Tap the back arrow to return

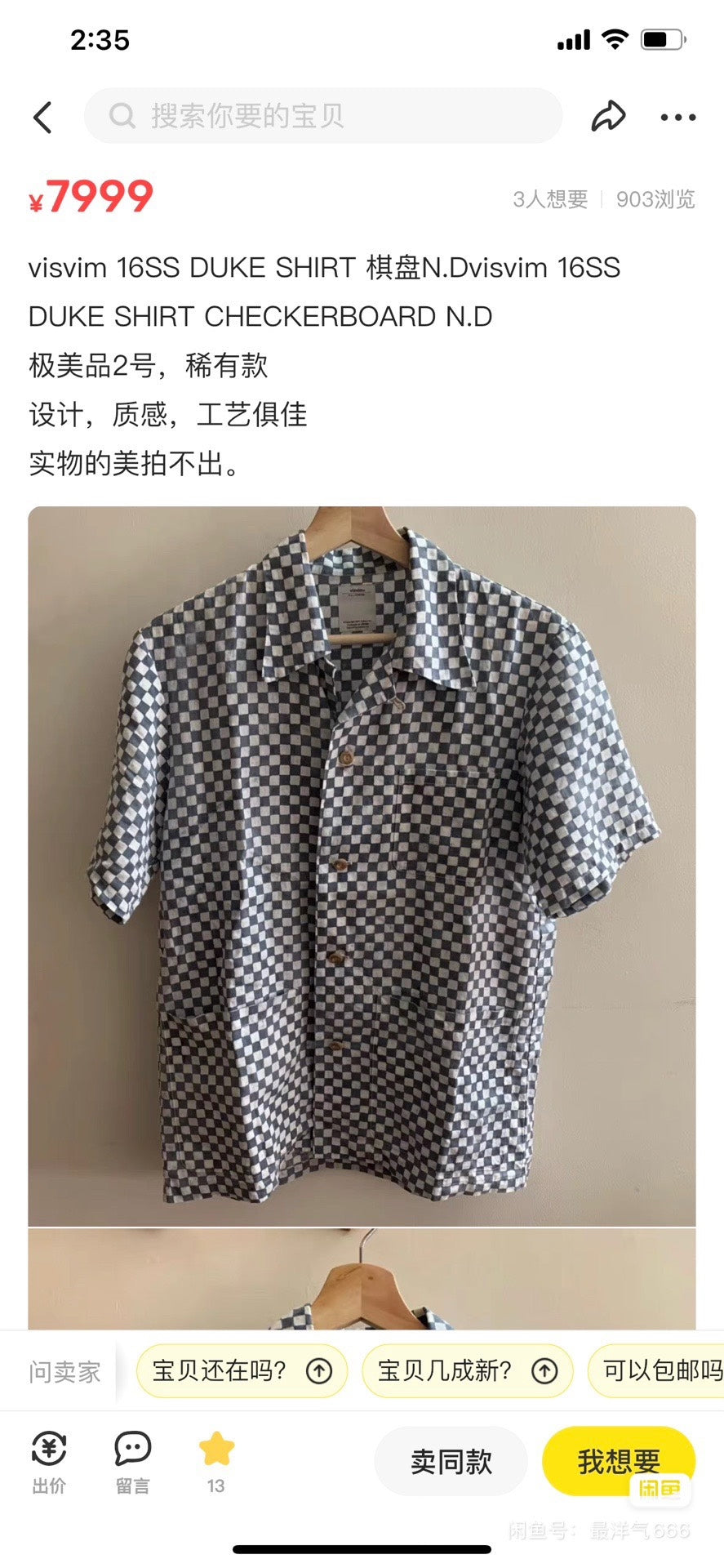43,116
